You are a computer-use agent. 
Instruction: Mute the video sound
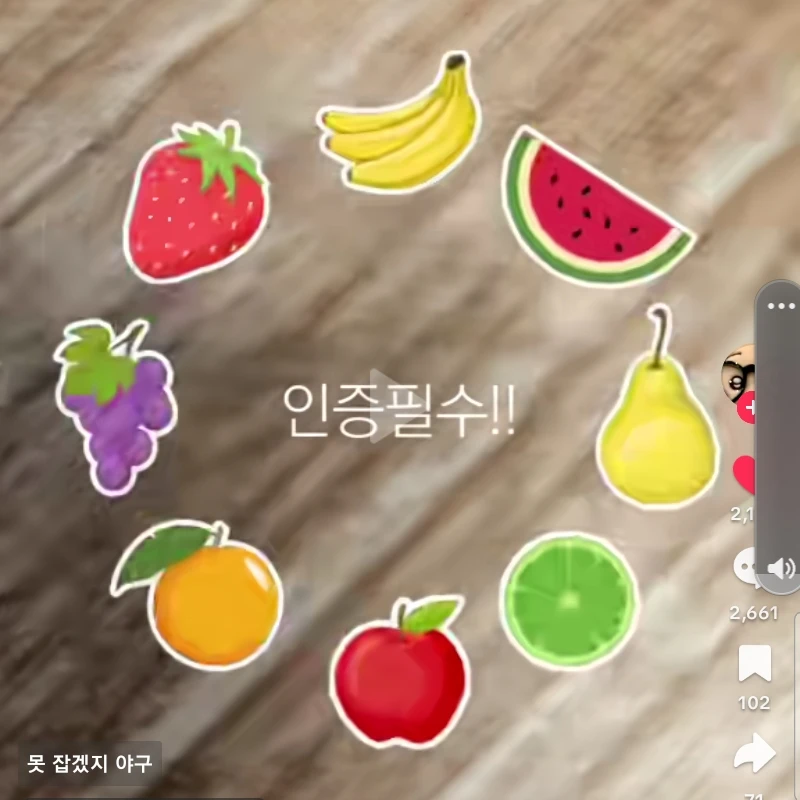pos(781,570)
